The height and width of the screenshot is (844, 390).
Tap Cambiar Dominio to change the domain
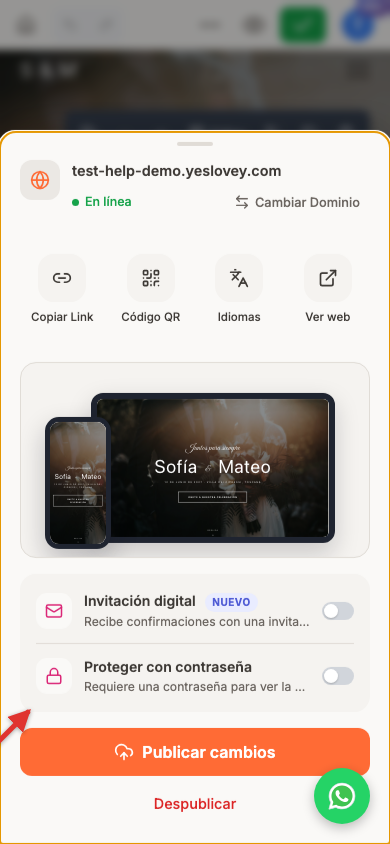(x=297, y=202)
